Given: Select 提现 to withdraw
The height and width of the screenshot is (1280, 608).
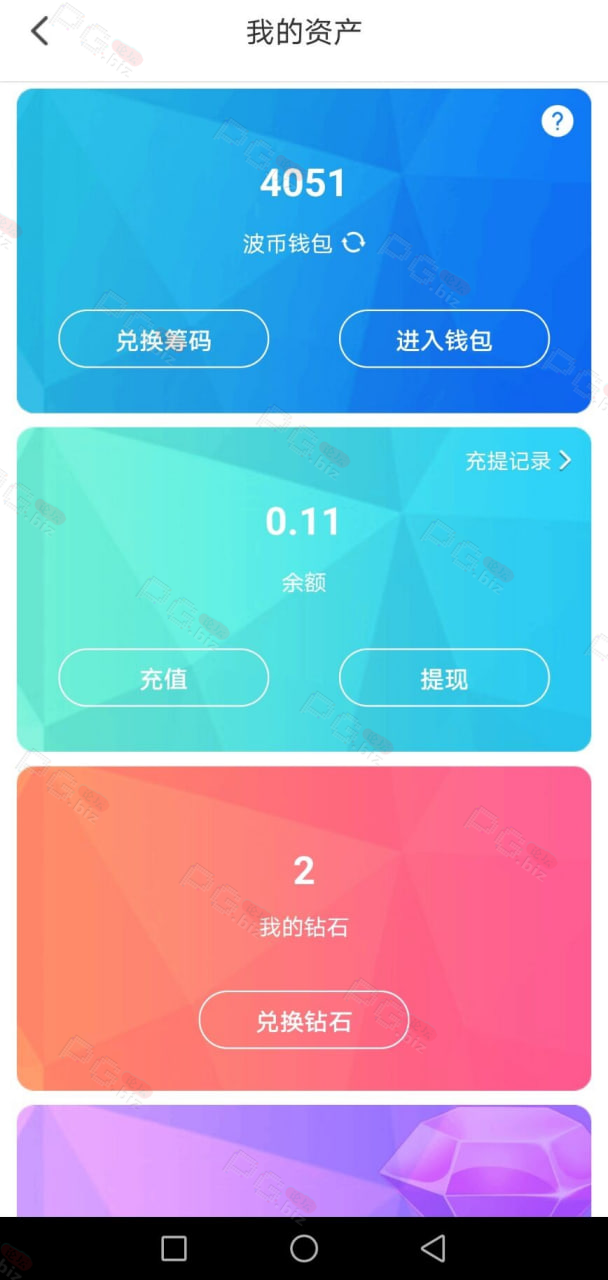Looking at the screenshot, I should tap(444, 678).
